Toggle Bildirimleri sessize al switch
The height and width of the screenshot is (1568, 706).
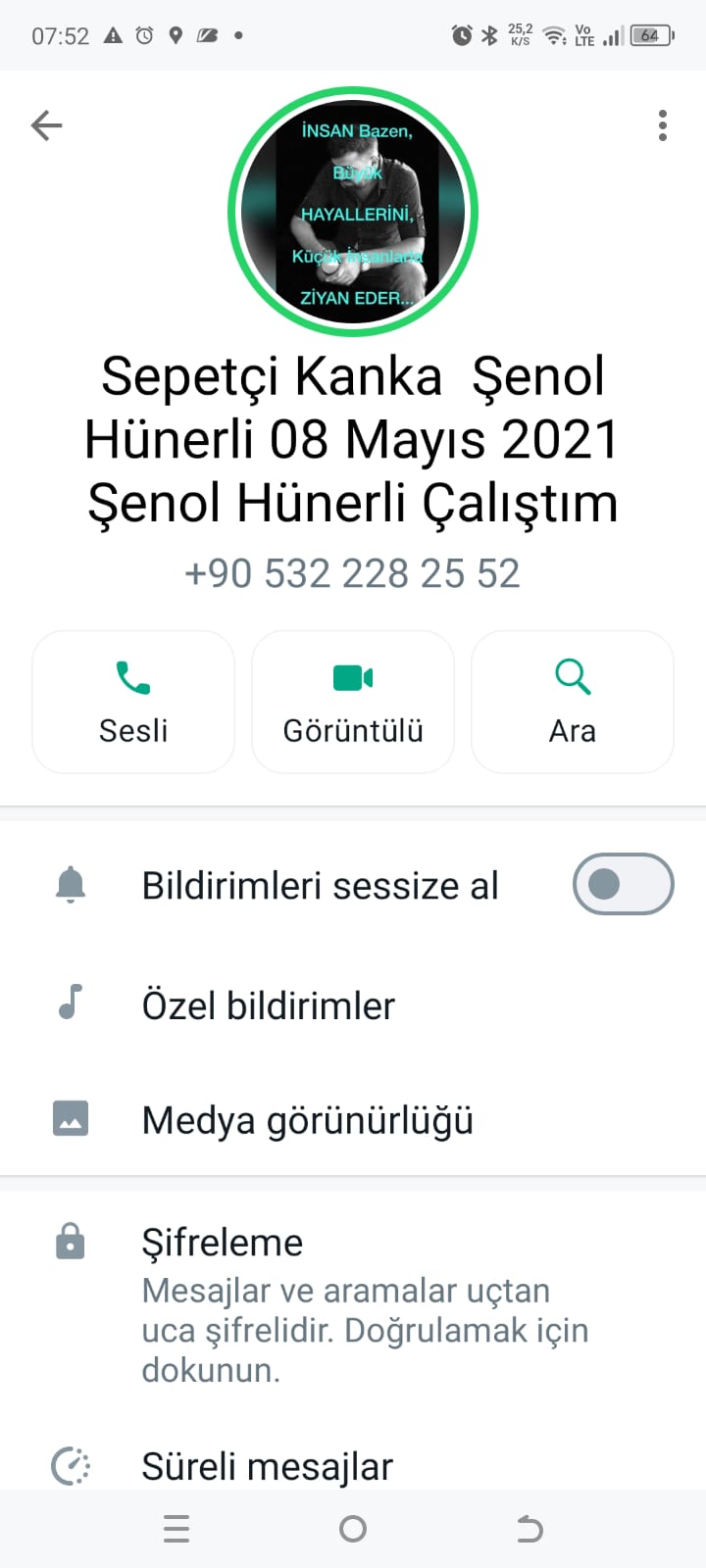point(623,884)
